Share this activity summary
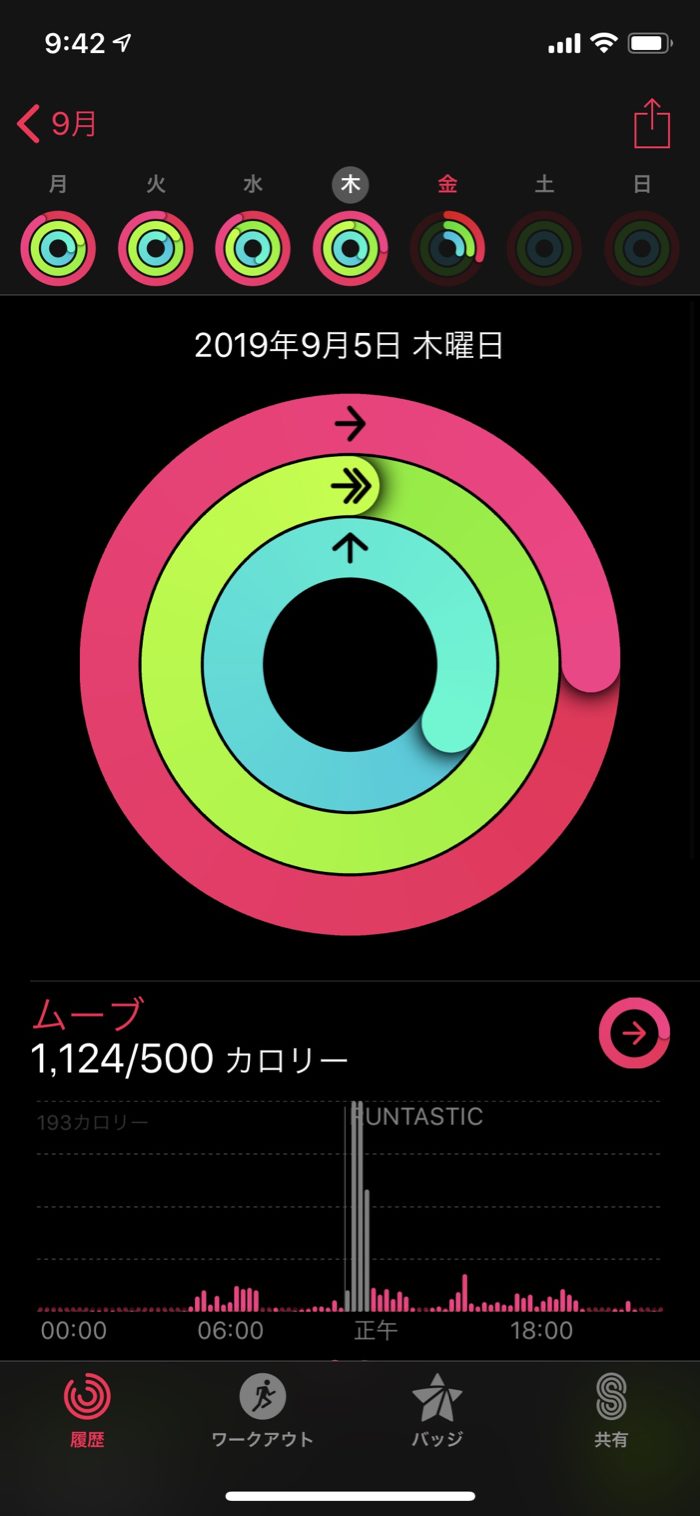The height and width of the screenshot is (1516, 700). point(651,125)
